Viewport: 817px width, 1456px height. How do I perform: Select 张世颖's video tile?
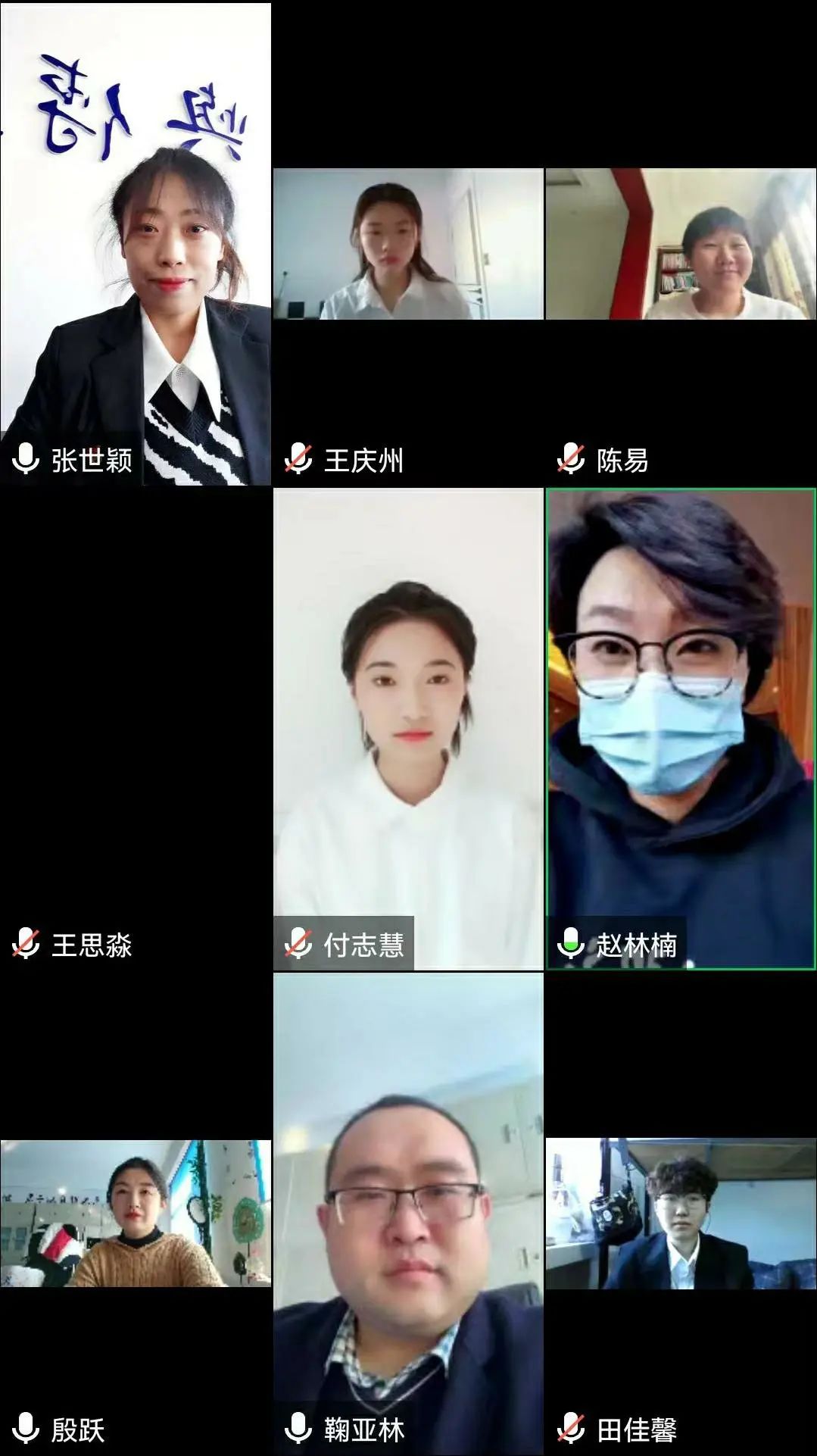click(136, 244)
